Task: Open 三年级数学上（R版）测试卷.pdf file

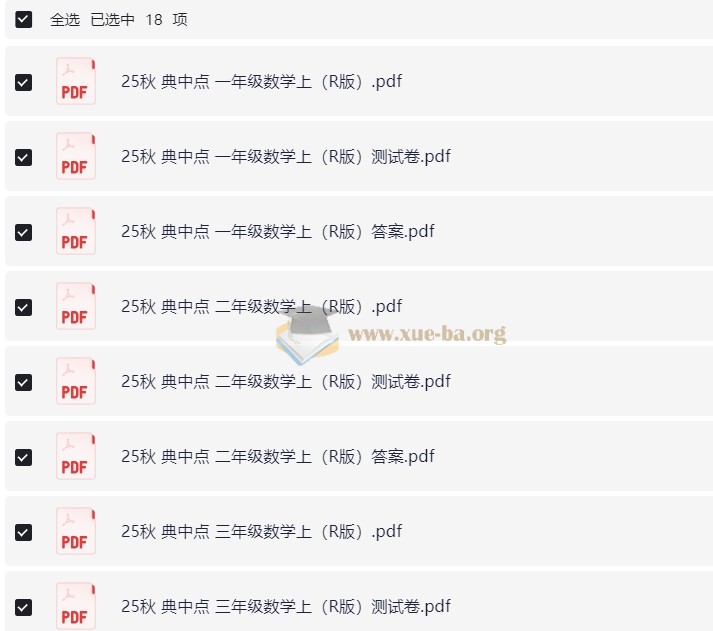Action: coord(285,606)
